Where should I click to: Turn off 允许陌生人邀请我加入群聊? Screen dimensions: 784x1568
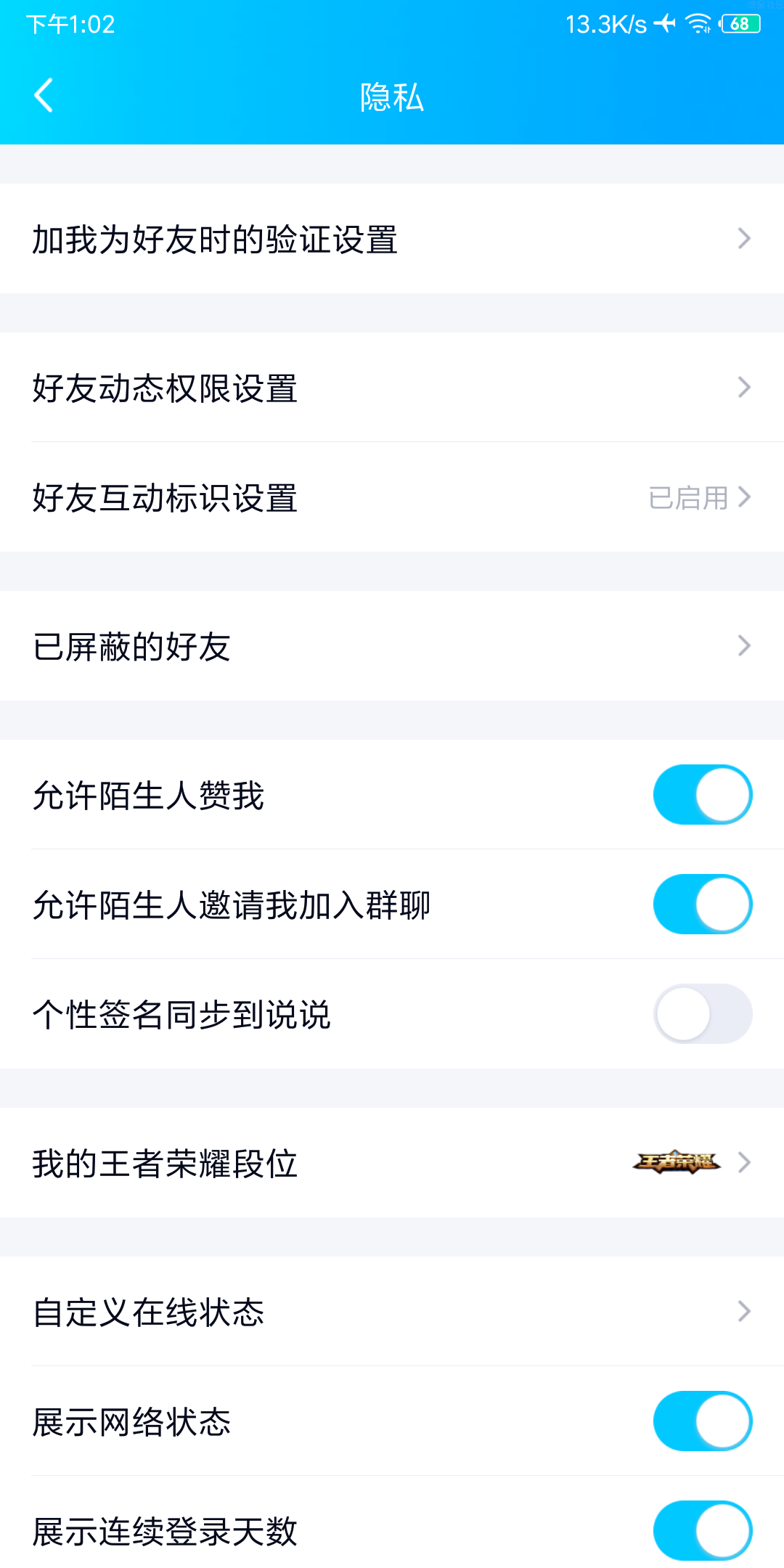(703, 905)
